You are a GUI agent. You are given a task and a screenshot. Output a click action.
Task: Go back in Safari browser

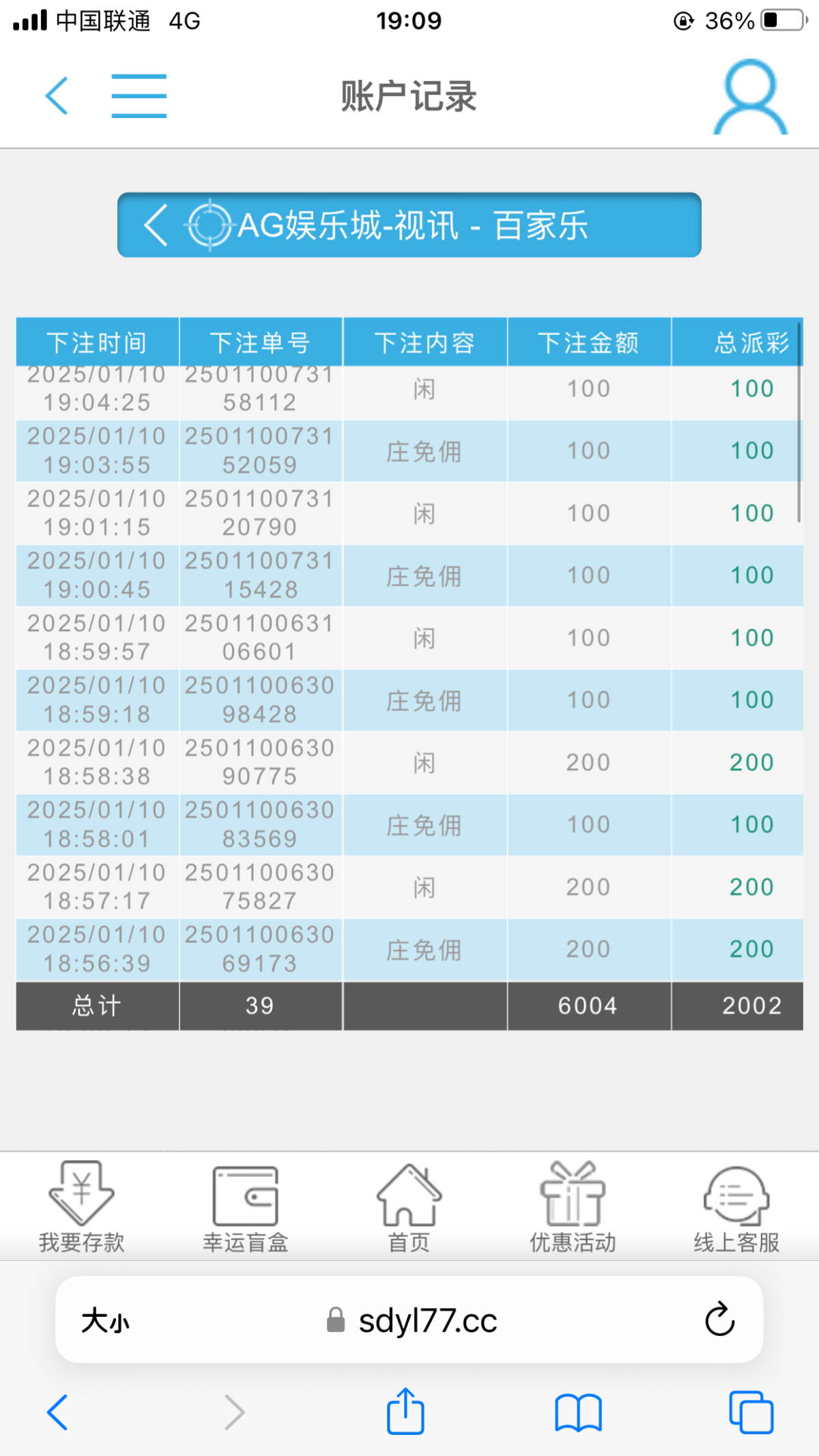(x=57, y=1412)
